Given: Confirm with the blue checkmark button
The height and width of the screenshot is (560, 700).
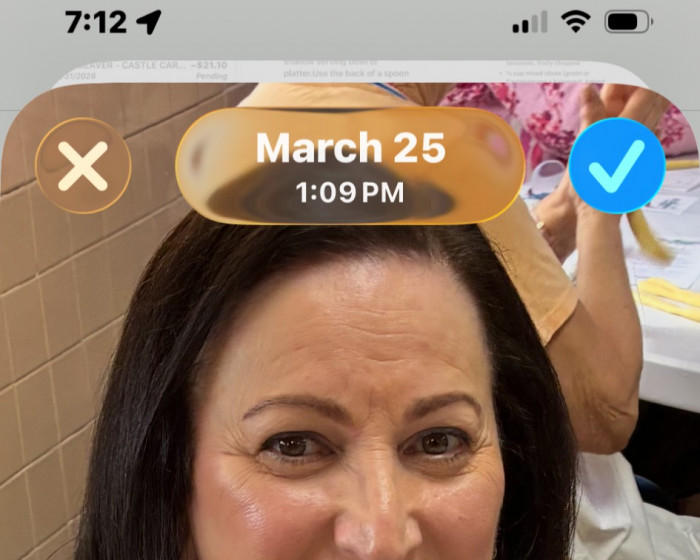Looking at the screenshot, I should [x=617, y=166].
